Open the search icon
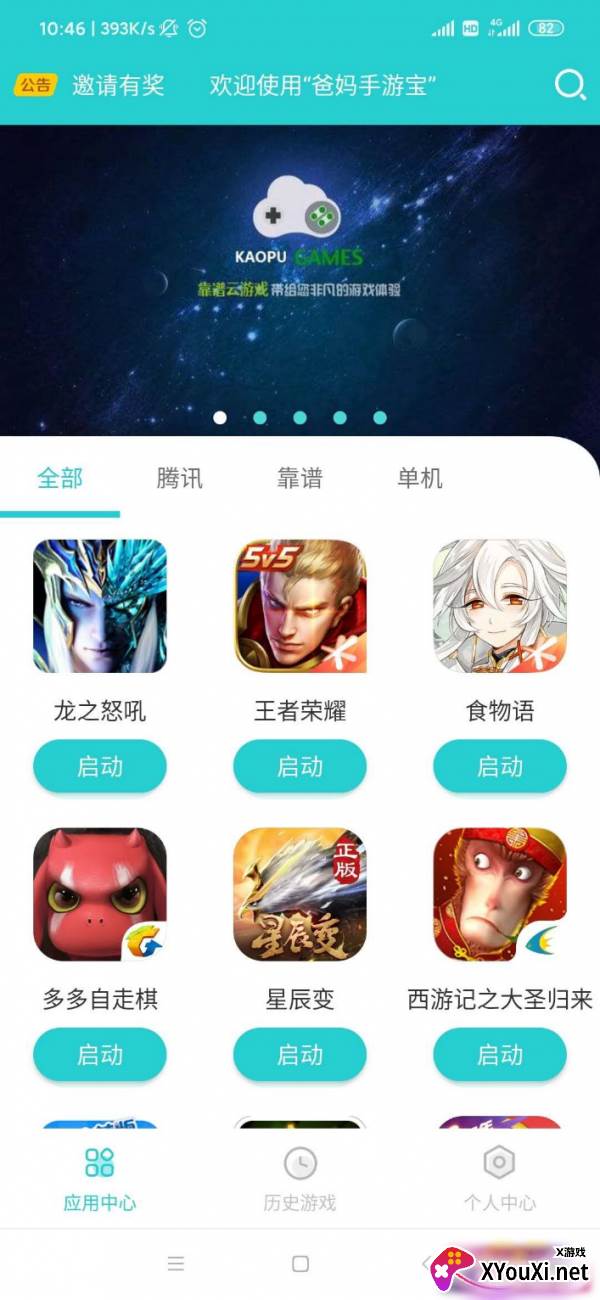This screenshot has height=1300, width=600. (x=569, y=86)
